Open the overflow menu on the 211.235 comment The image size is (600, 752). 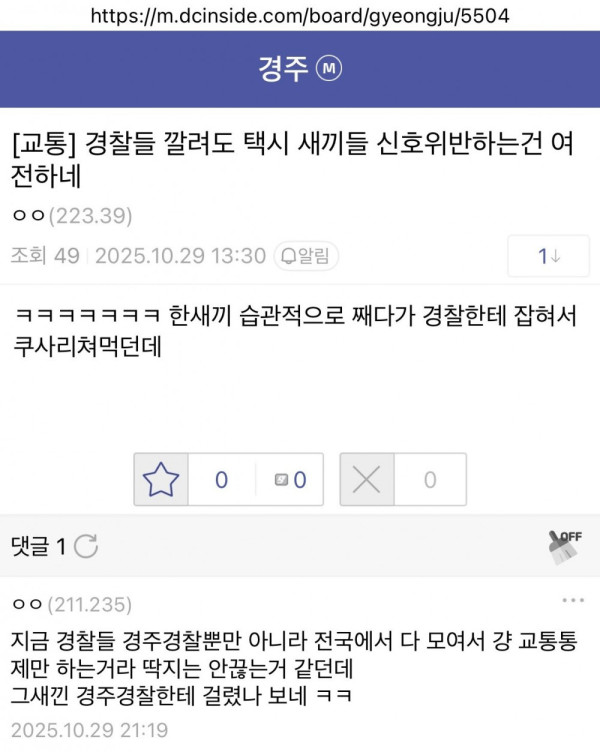572,600
